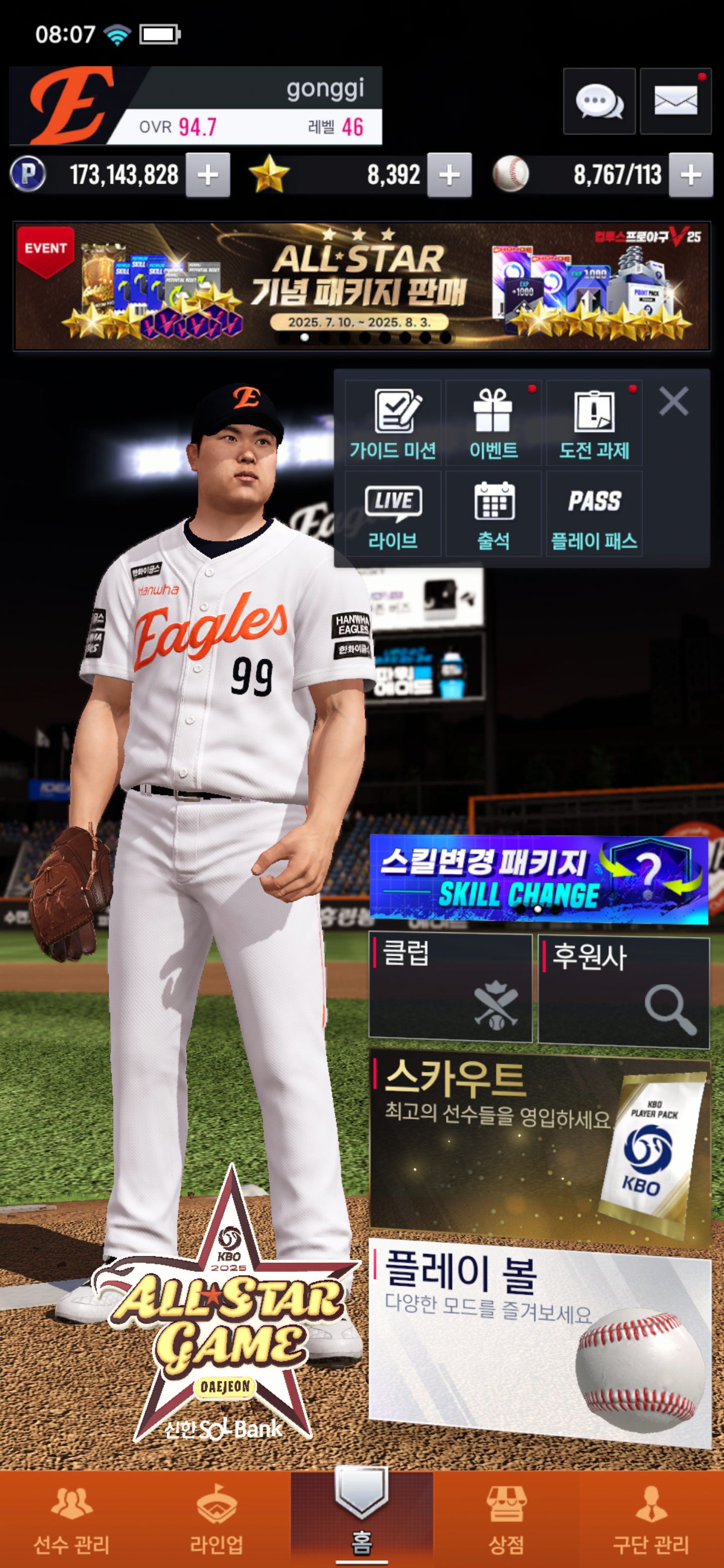
Task: Open 도전 과제
Action: tap(594, 424)
